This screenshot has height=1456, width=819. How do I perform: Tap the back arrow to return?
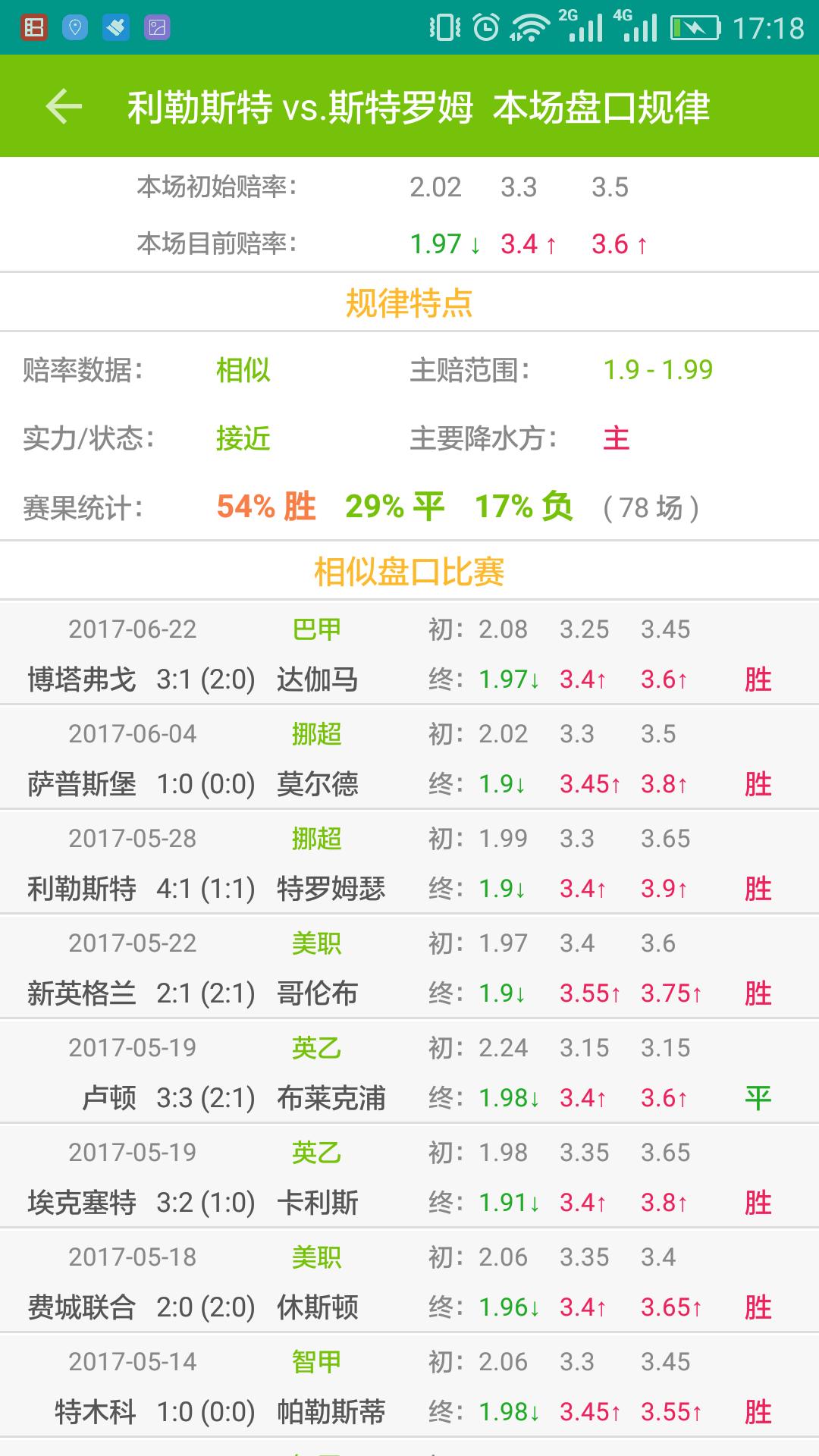tap(64, 107)
